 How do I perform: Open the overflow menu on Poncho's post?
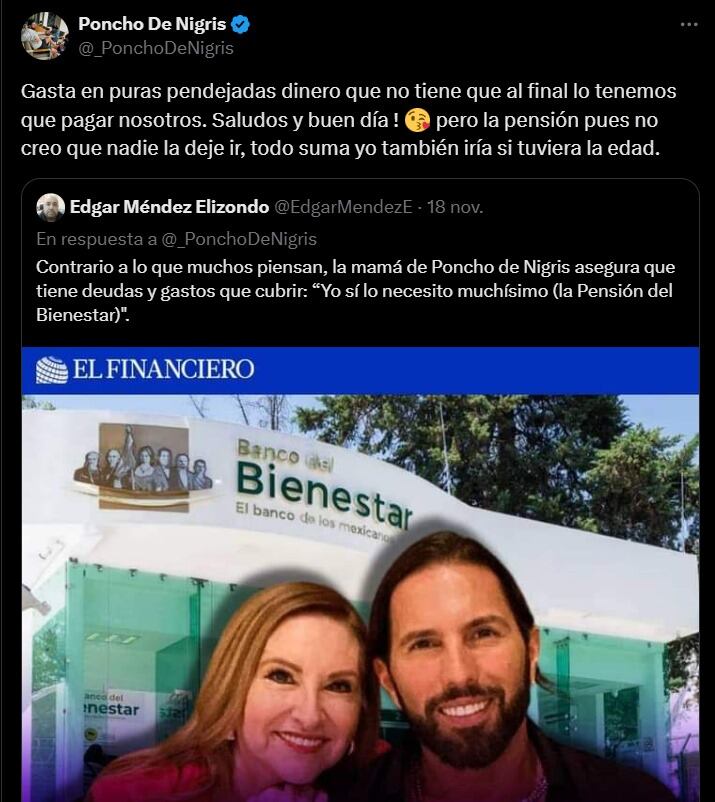(x=689, y=24)
